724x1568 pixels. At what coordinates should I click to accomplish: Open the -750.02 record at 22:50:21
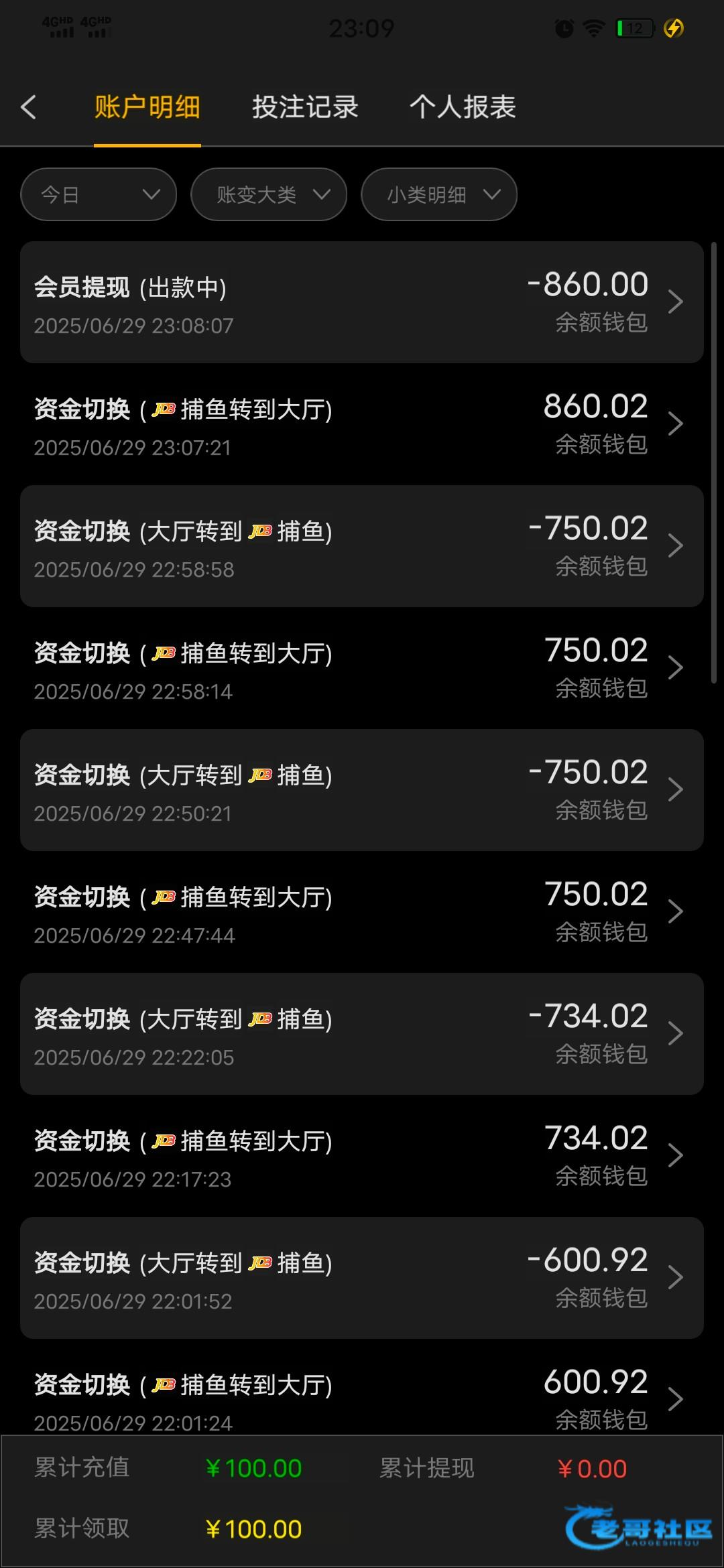coord(362,790)
